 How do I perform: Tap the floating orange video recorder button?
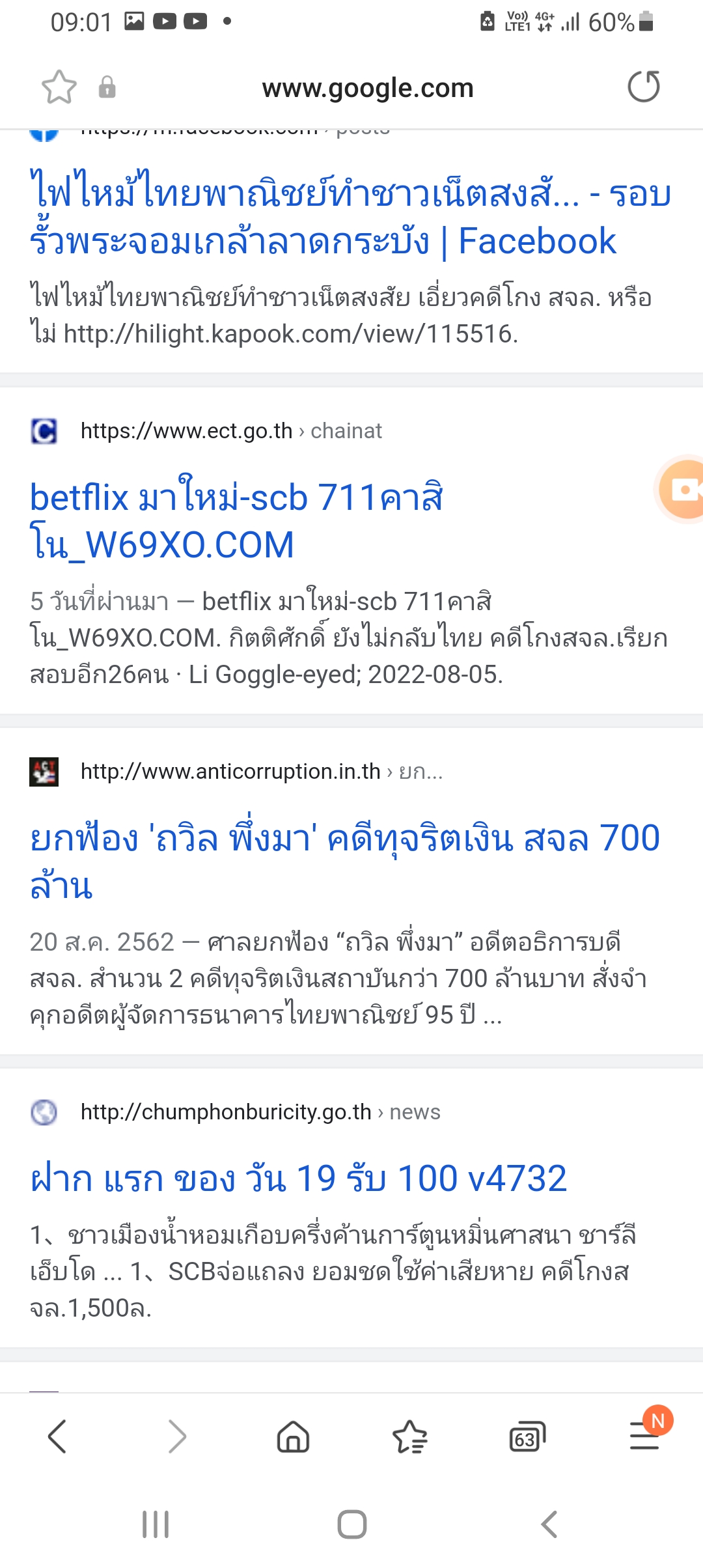pos(681,489)
